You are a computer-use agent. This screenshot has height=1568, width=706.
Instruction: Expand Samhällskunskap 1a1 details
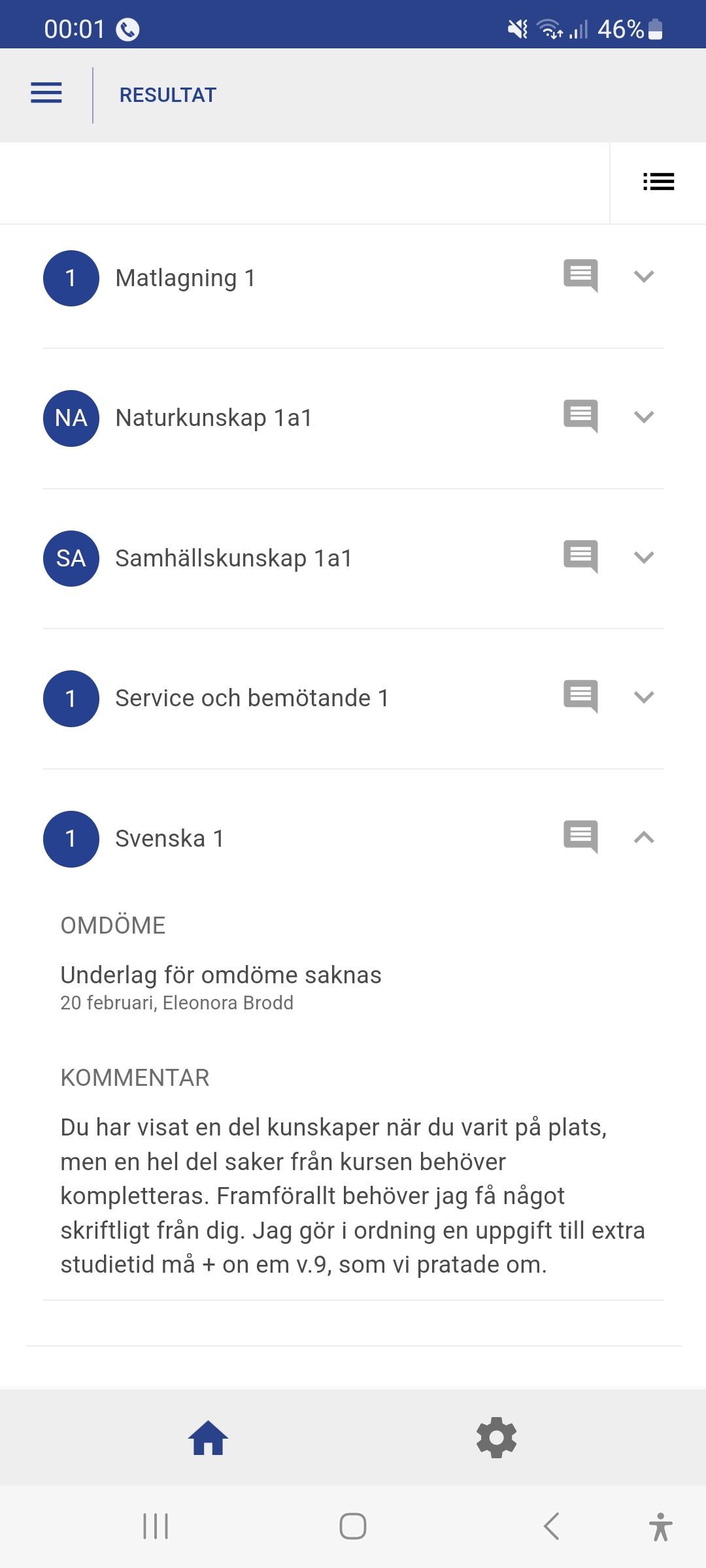[644, 557]
